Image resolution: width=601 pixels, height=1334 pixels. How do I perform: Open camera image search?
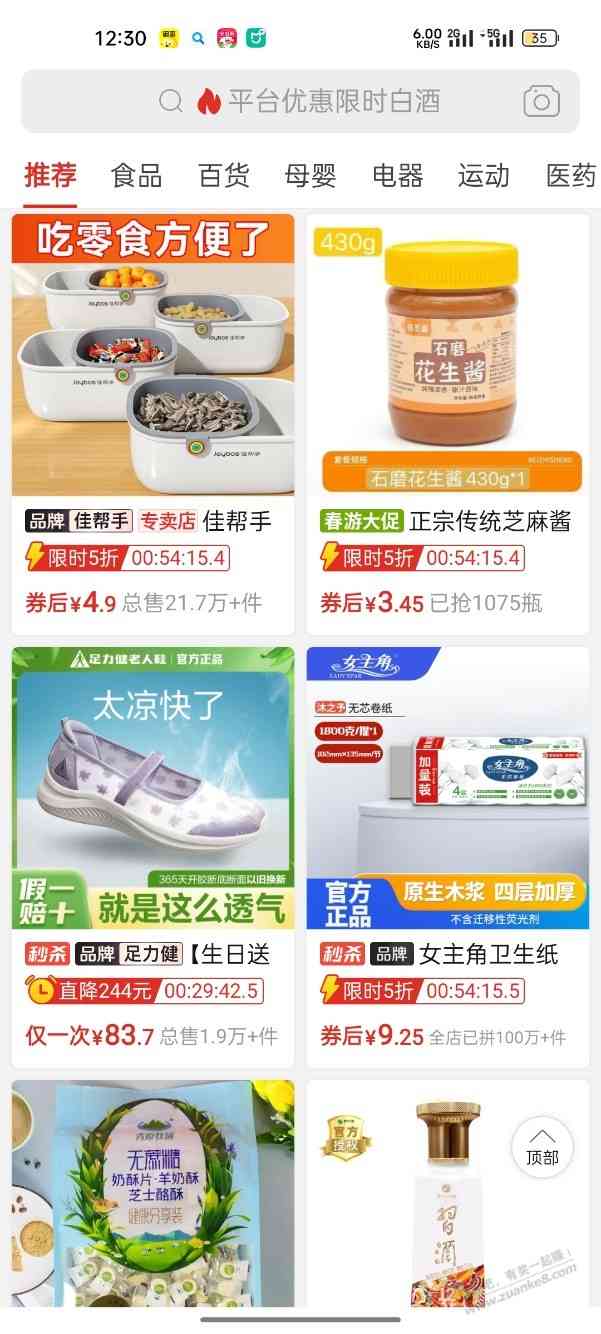tap(541, 101)
